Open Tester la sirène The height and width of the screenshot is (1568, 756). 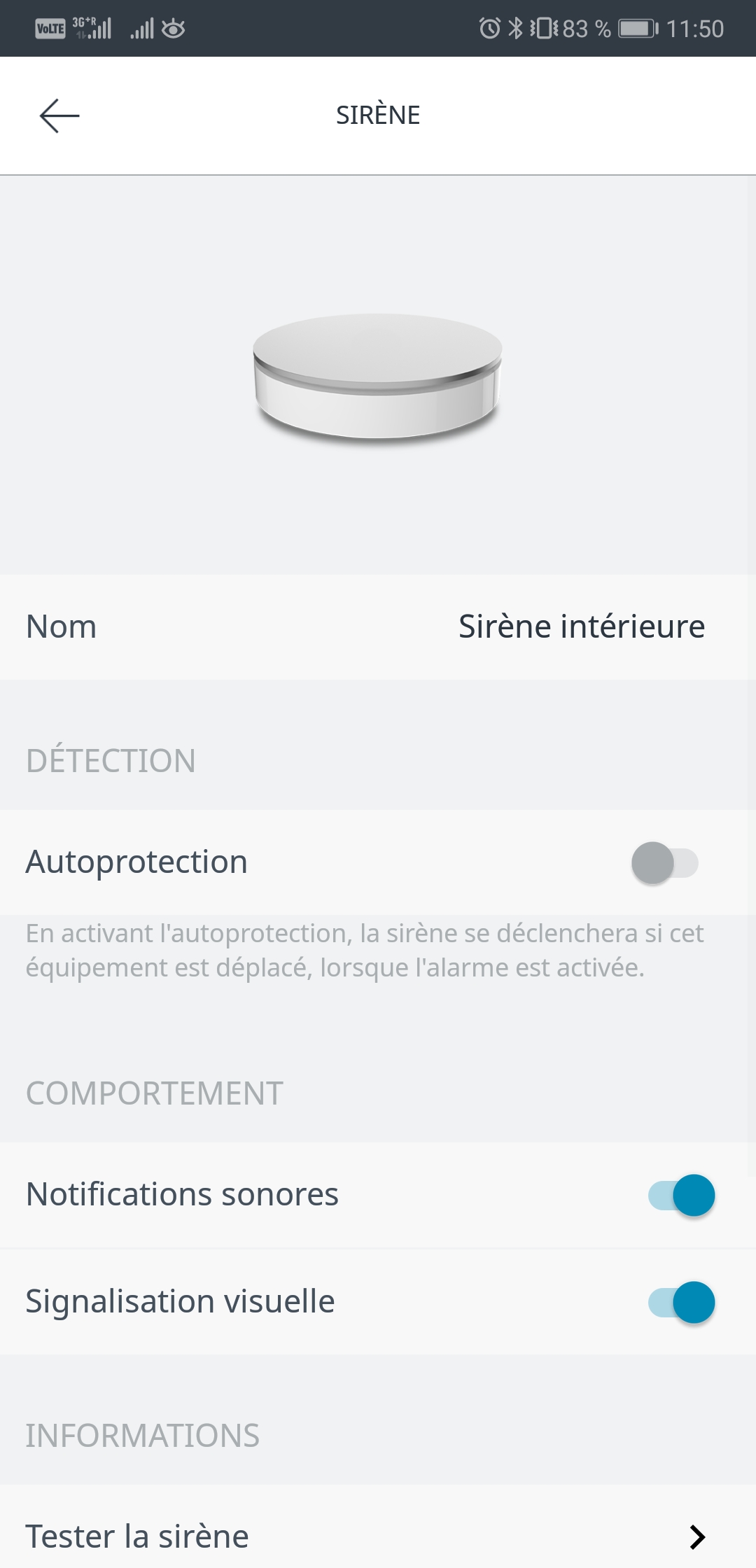[x=378, y=1536]
